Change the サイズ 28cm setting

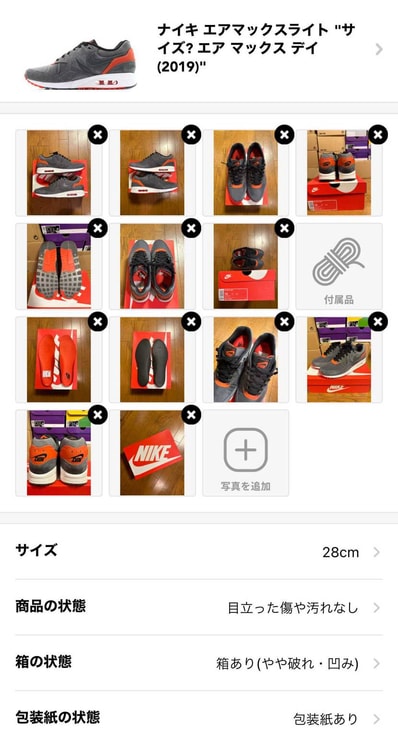[x=199, y=552]
